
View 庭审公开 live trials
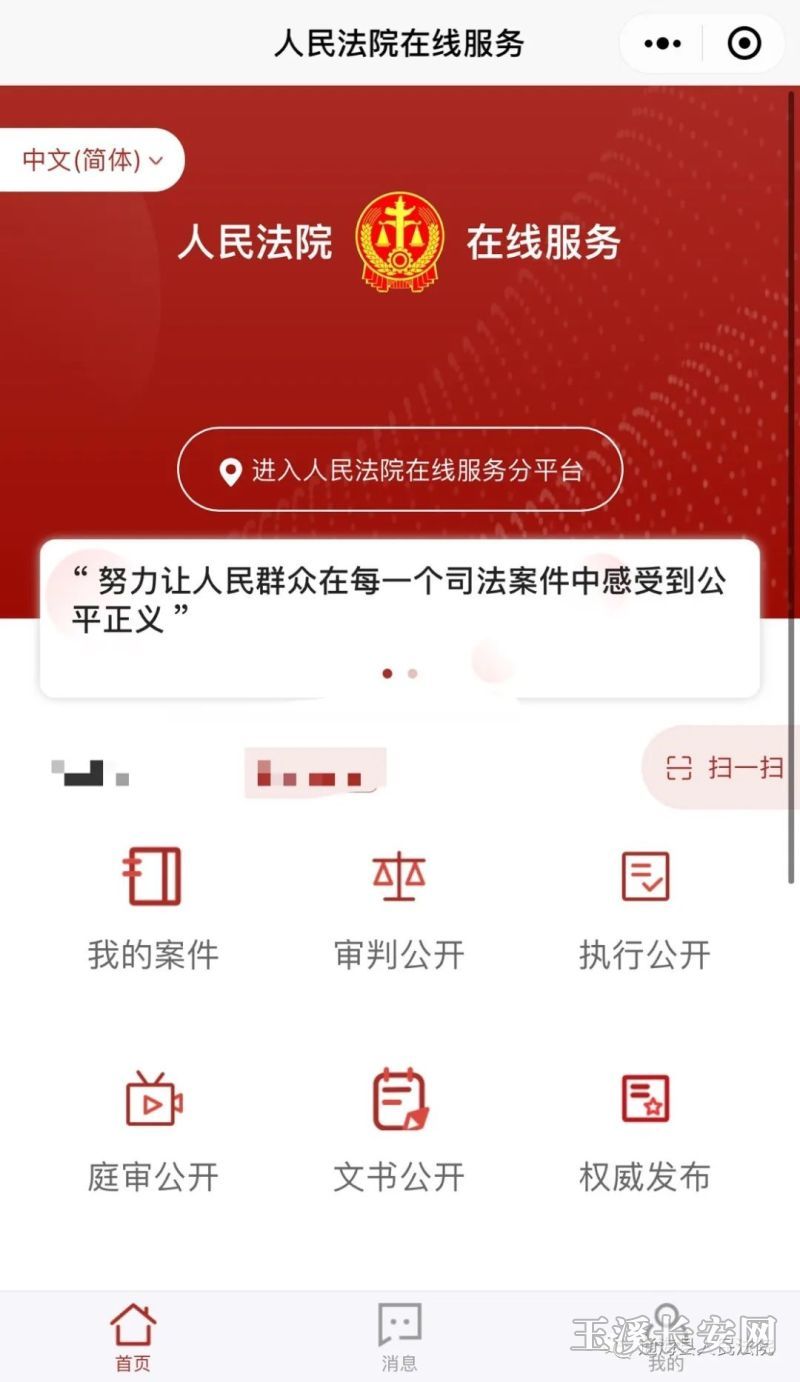click(153, 1131)
